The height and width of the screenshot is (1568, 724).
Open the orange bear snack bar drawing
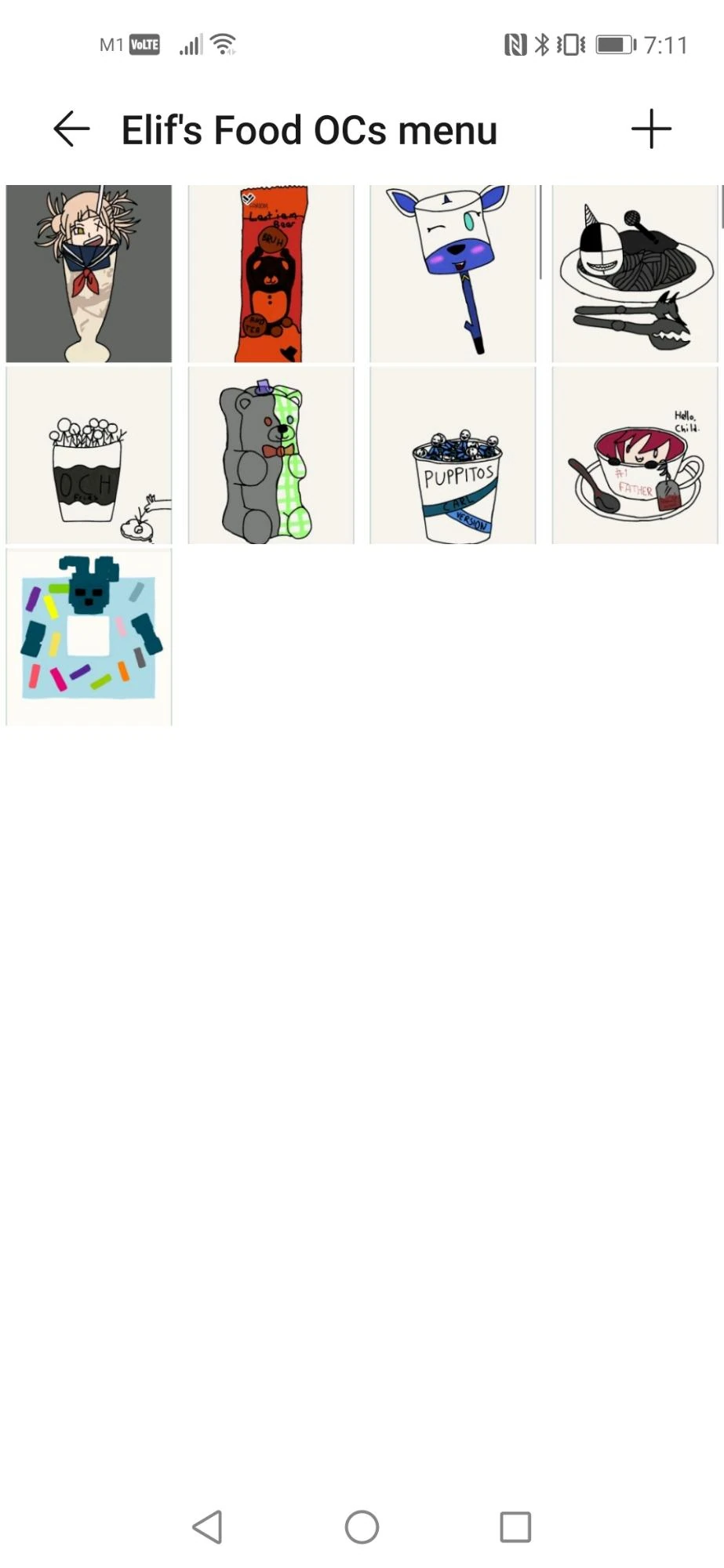[271, 274]
